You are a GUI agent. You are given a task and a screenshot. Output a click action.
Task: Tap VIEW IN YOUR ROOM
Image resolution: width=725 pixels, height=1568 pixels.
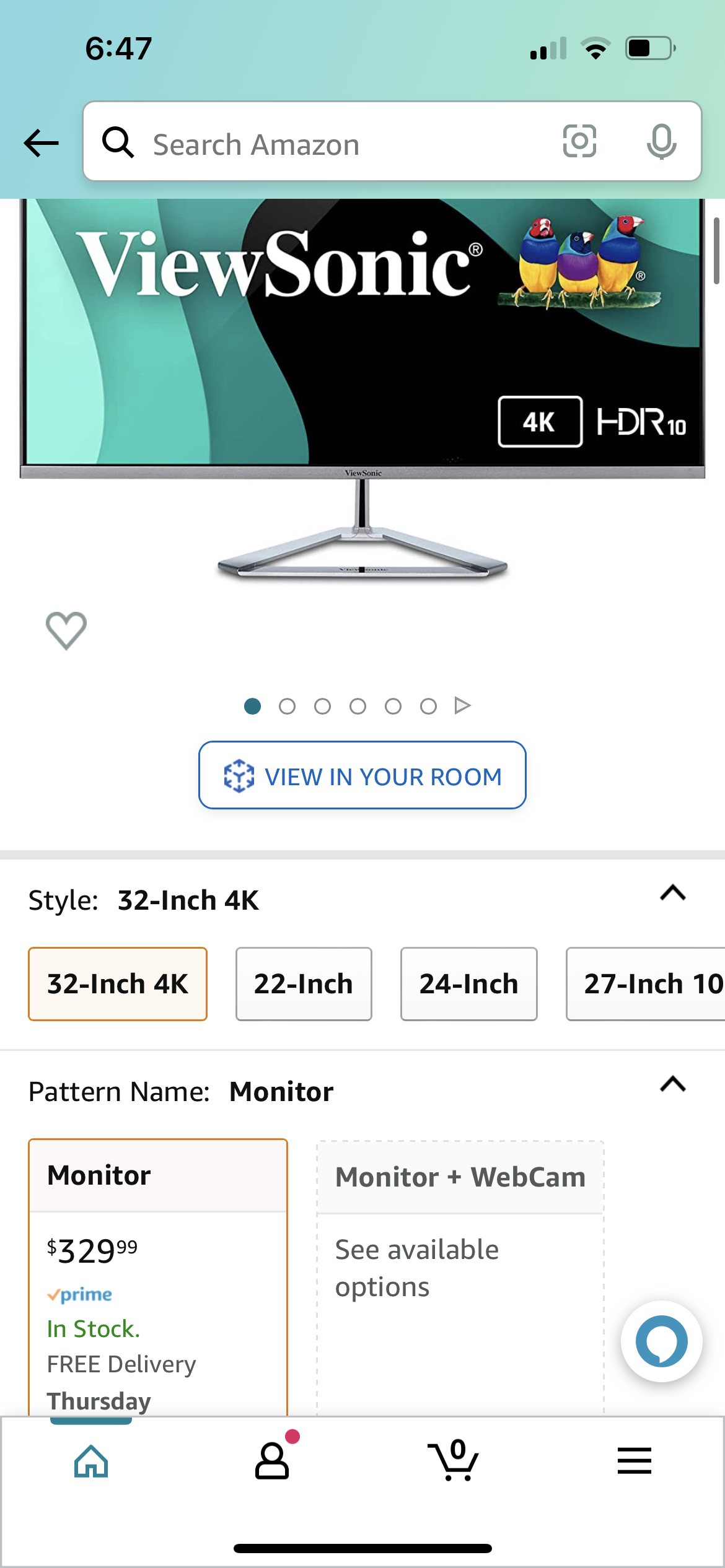(x=362, y=775)
